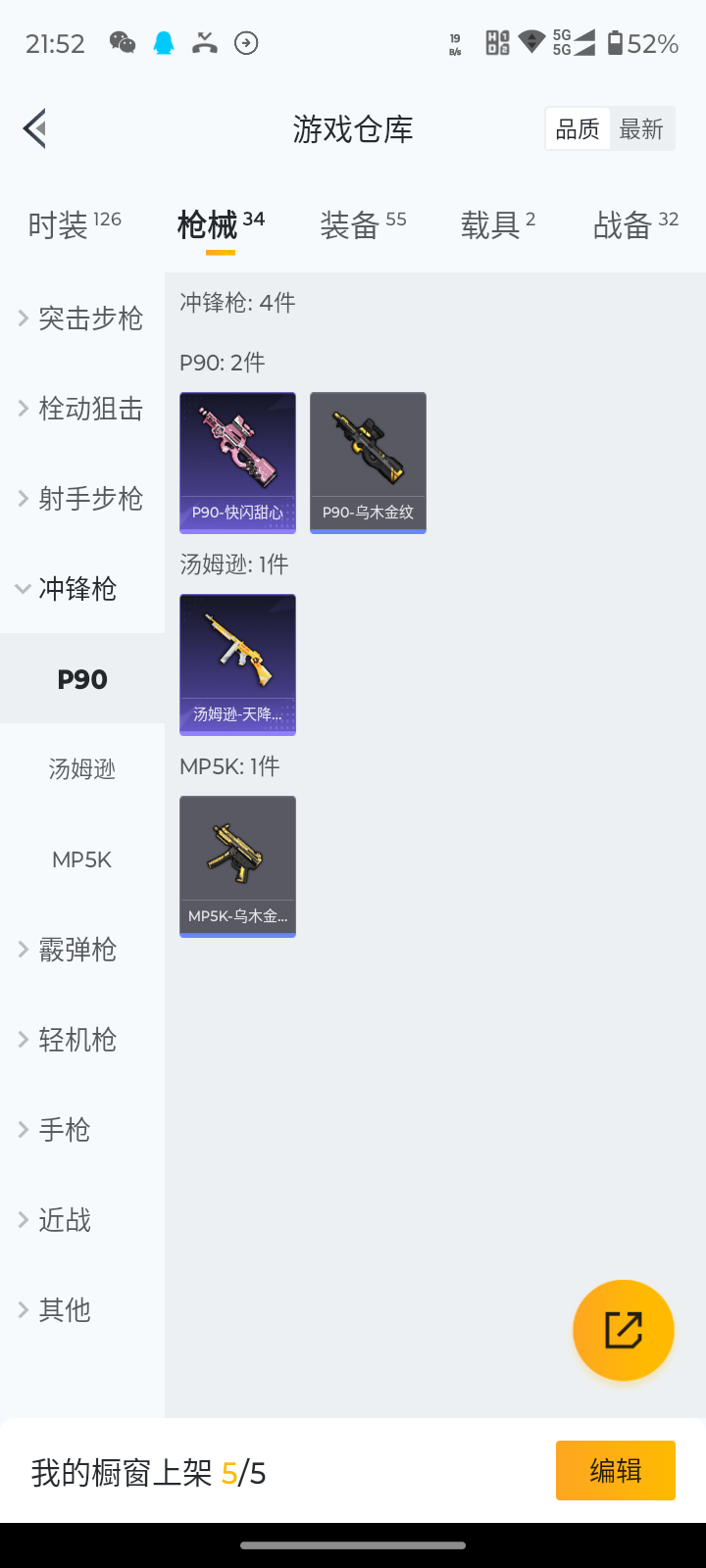Sort items by 最新
Viewport: 706px width, 1568px height.
coord(641,128)
